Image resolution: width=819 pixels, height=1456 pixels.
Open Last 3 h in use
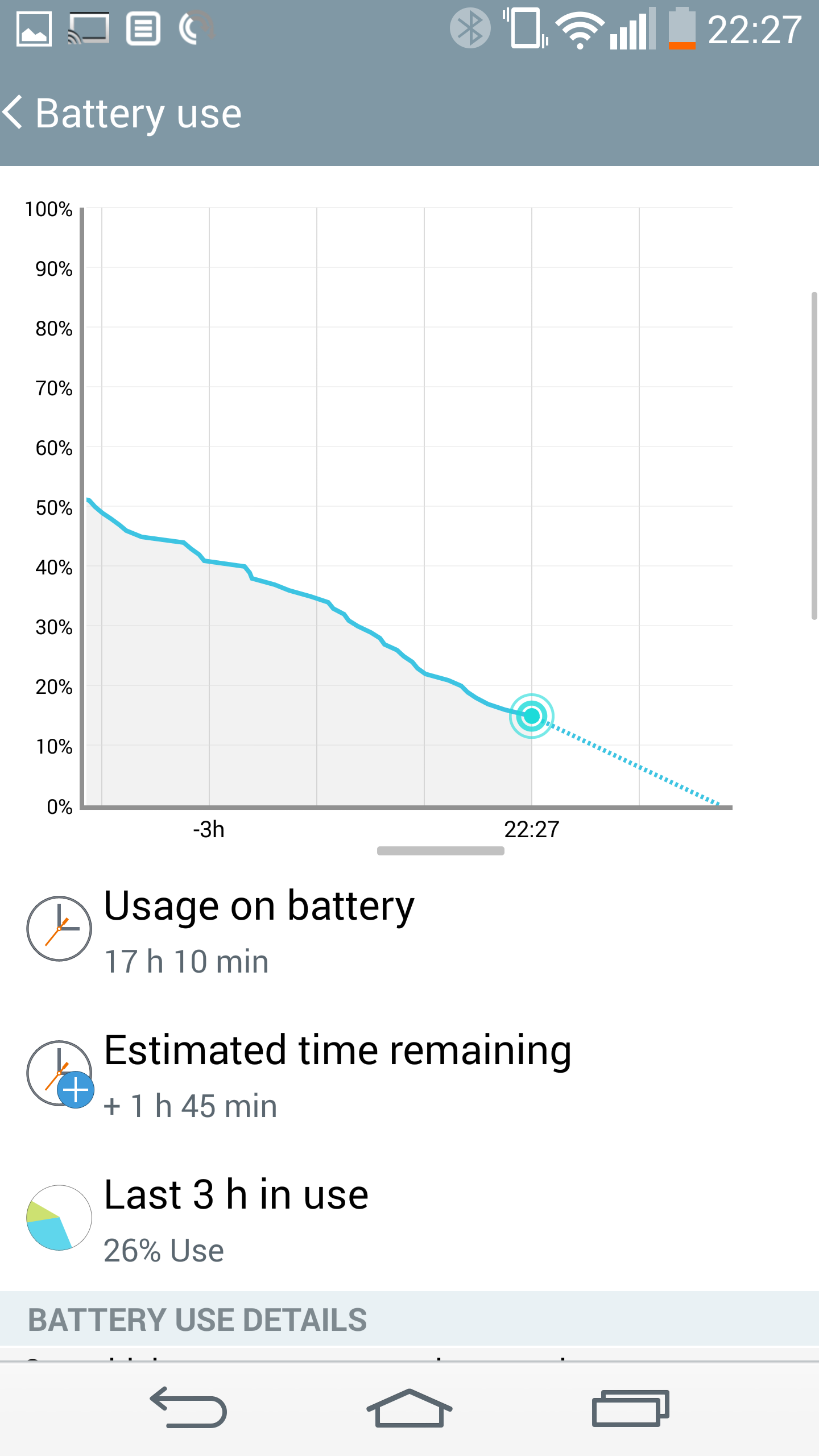(409, 1219)
